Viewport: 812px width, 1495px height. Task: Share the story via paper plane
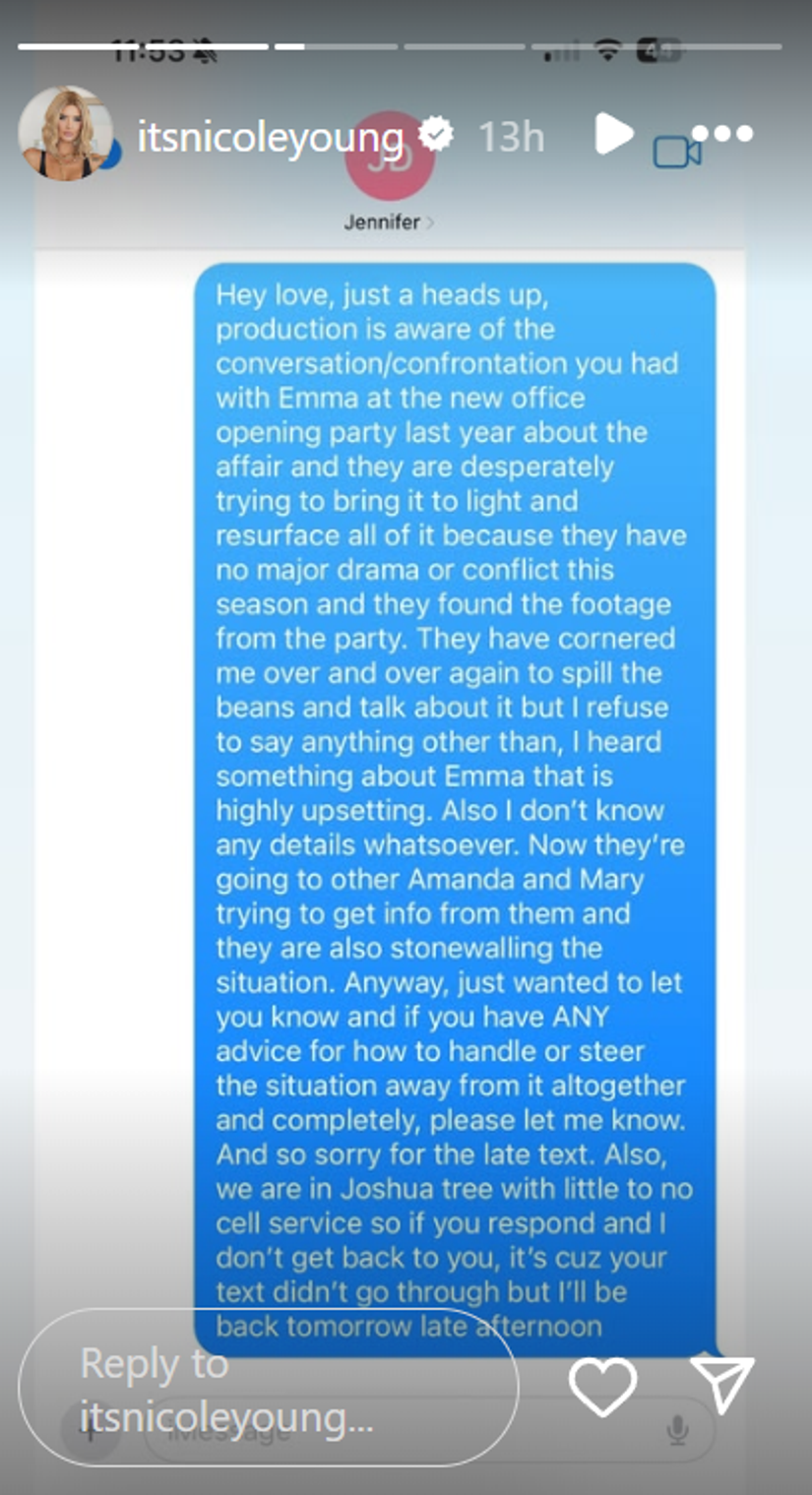(722, 1385)
